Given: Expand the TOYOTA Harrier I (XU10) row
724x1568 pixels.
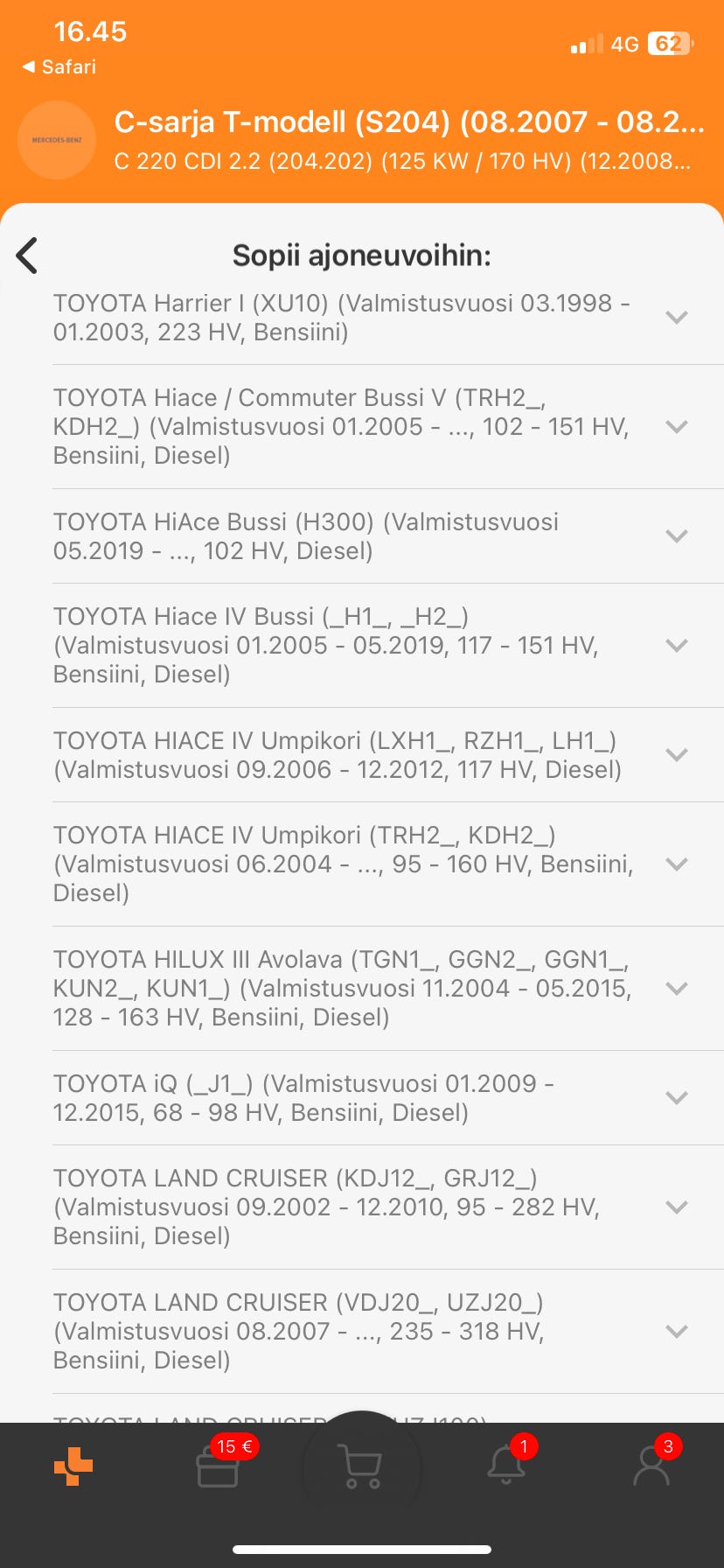Looking at the screenshot, I should coord(676,318).
